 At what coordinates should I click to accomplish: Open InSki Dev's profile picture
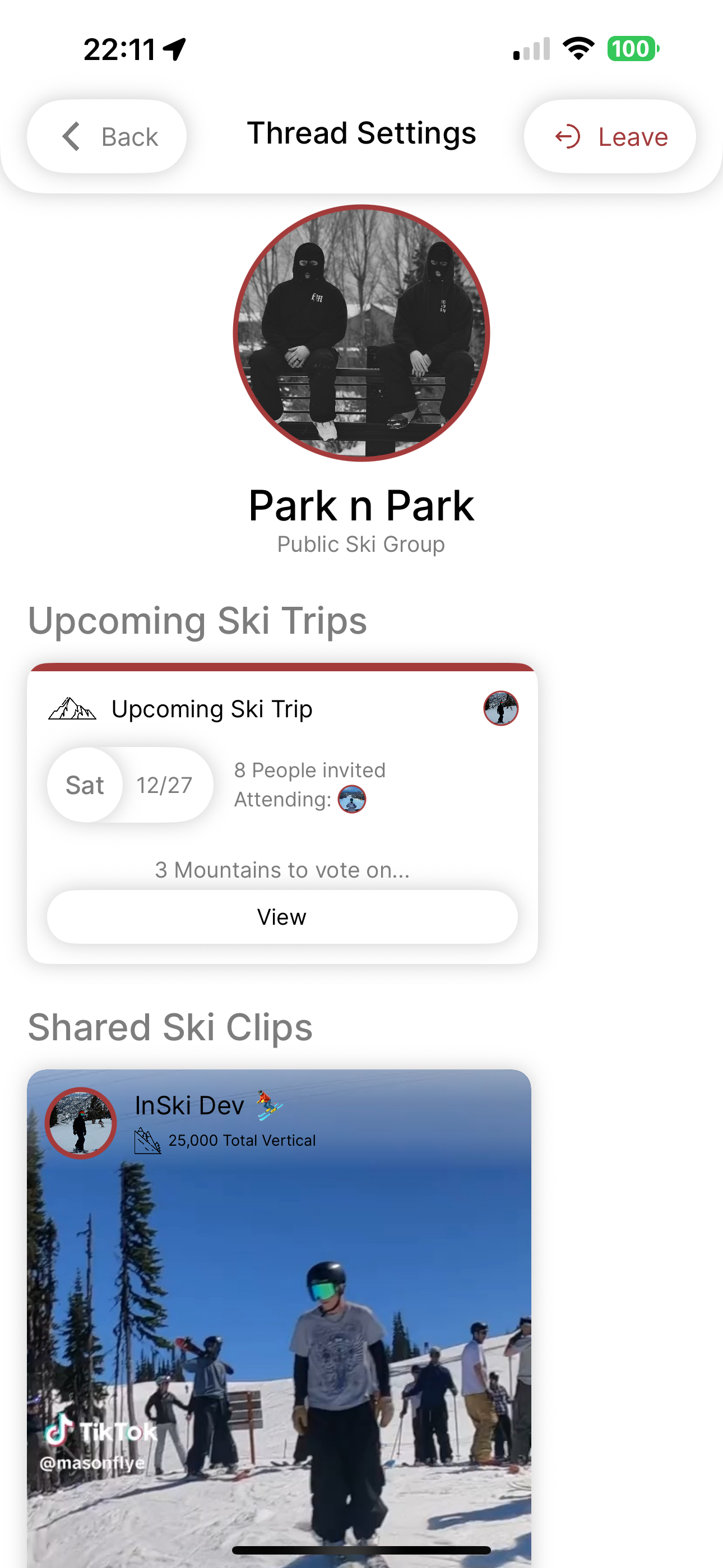pyautogui.click(x=81, y=1123)
